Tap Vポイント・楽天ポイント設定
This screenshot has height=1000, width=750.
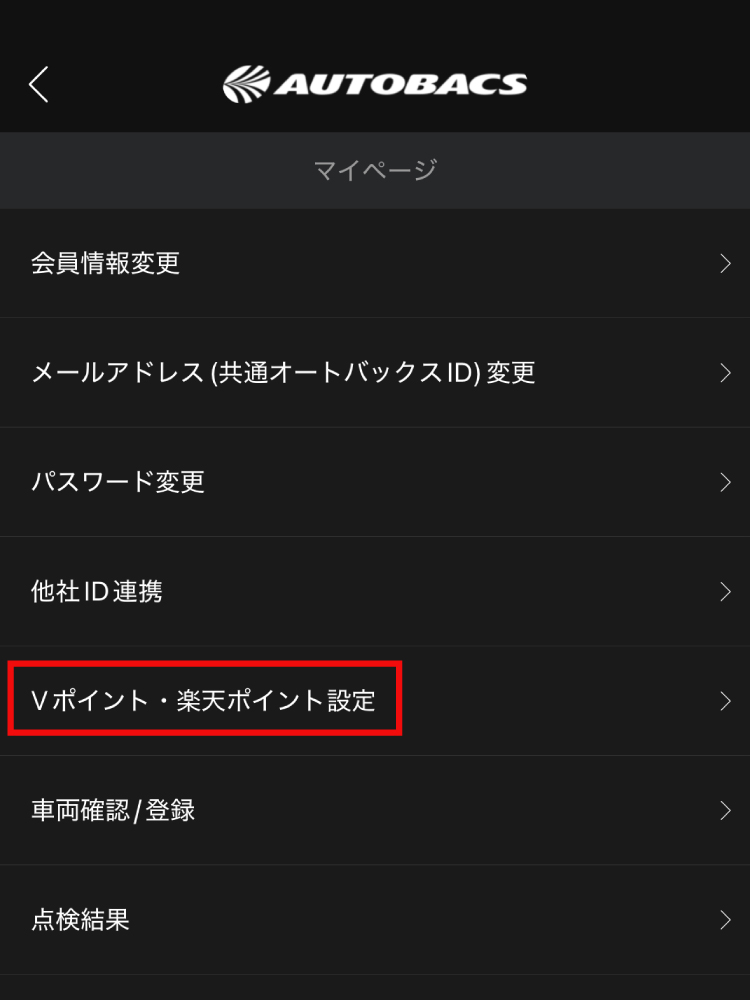(x=375, y=701)
